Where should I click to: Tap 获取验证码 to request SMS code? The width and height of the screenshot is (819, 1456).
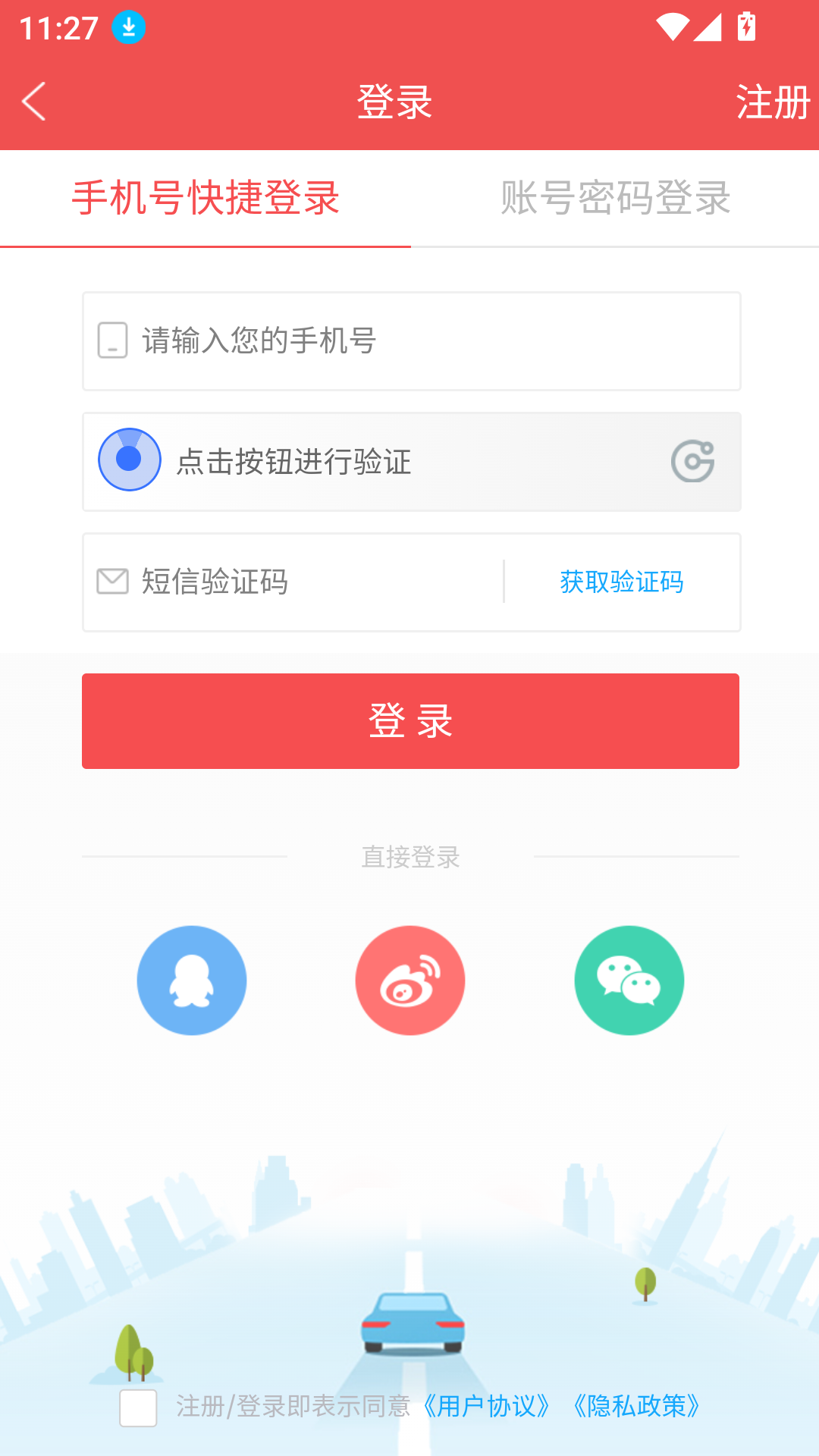620,582
